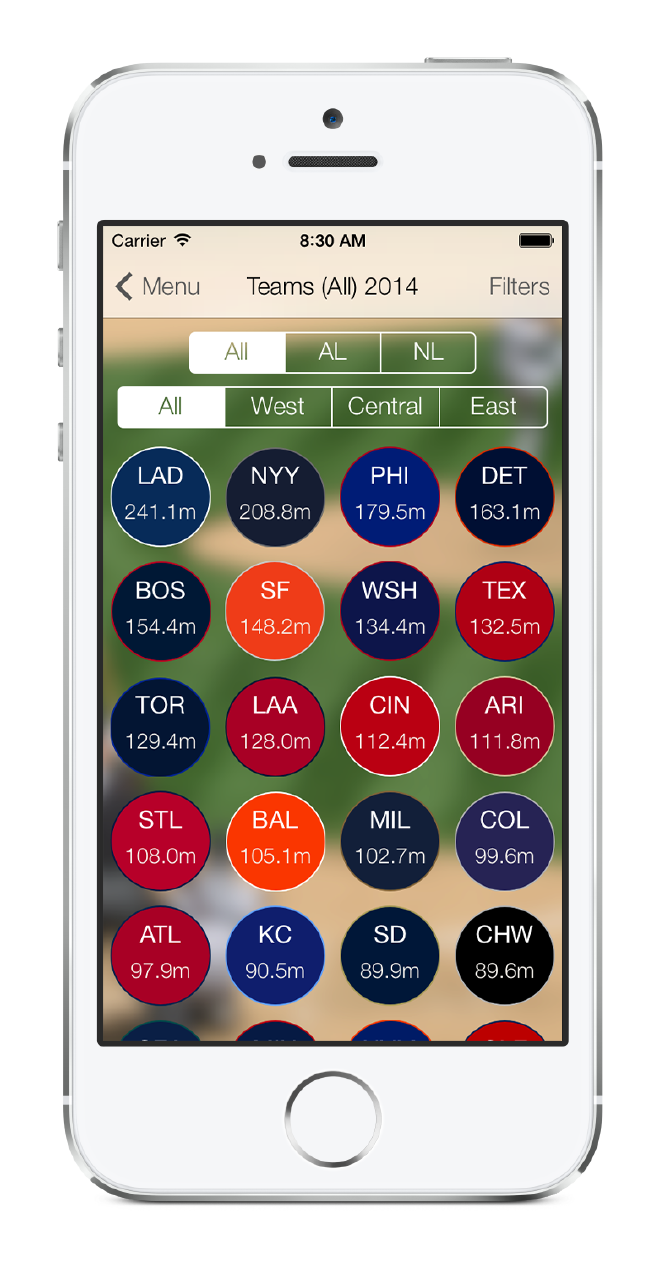The width and height of the screenshot is (660, 1268).
Task: Select the All leagues segment
Action: (237, 353)
